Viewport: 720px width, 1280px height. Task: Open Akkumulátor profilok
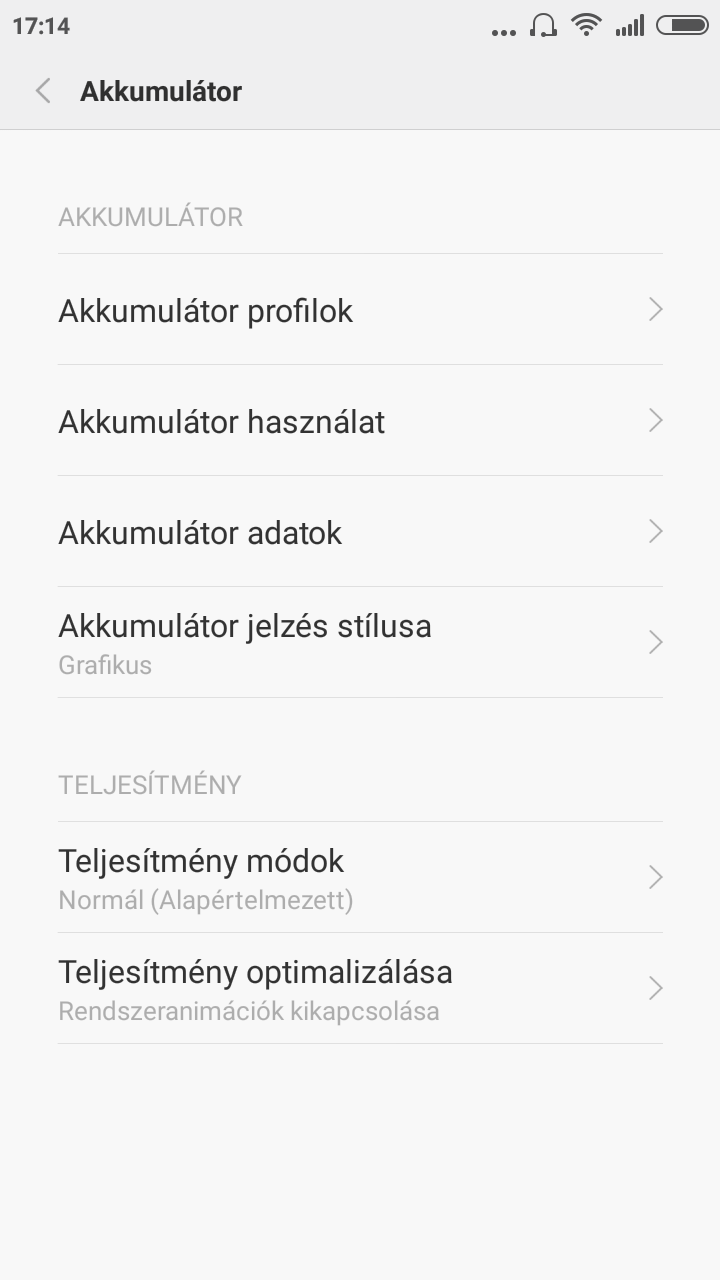[x=360, y=310]
